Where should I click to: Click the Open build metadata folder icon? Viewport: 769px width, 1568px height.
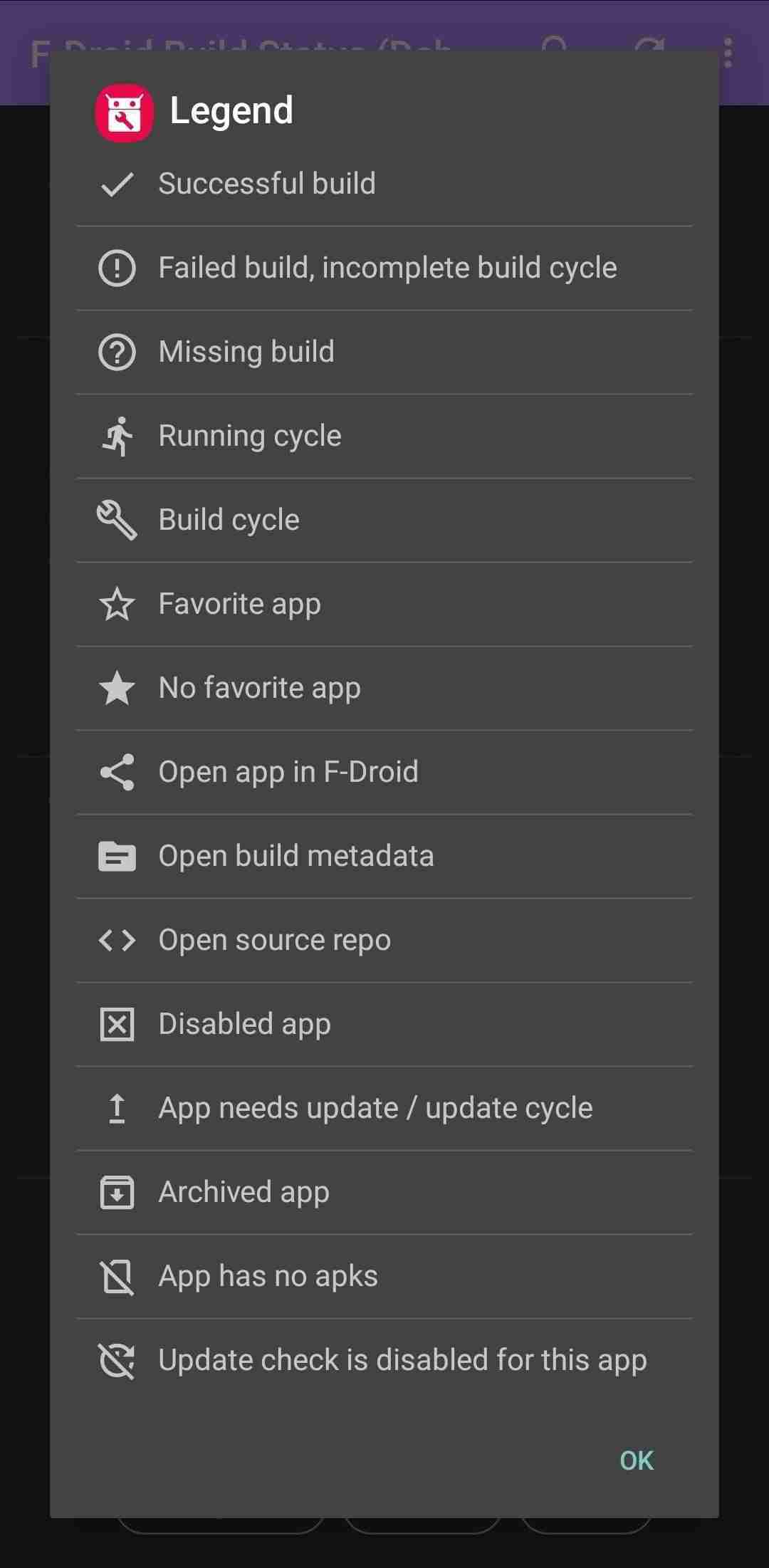(x=117, y=855)
